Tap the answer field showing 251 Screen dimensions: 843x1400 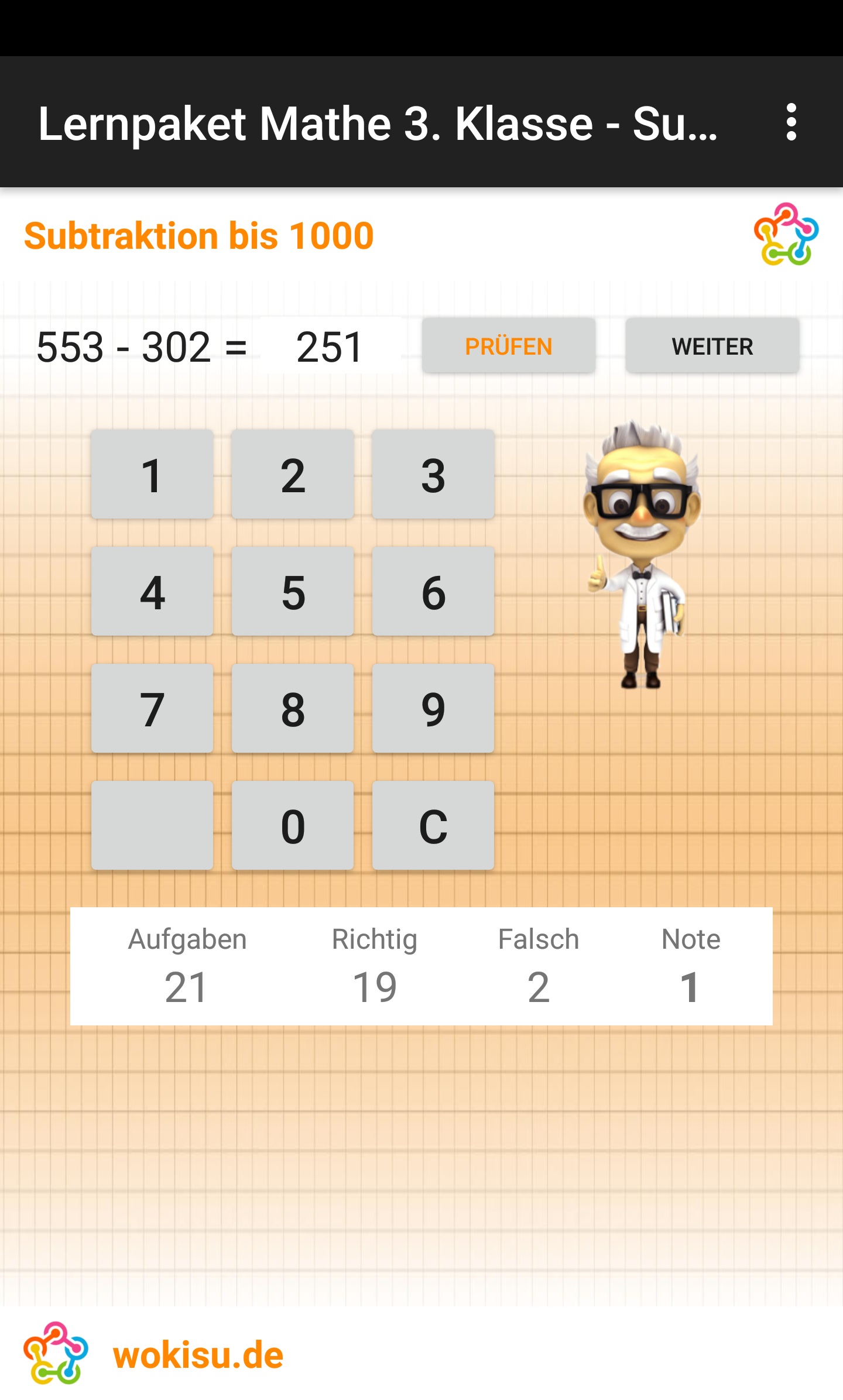331,346
